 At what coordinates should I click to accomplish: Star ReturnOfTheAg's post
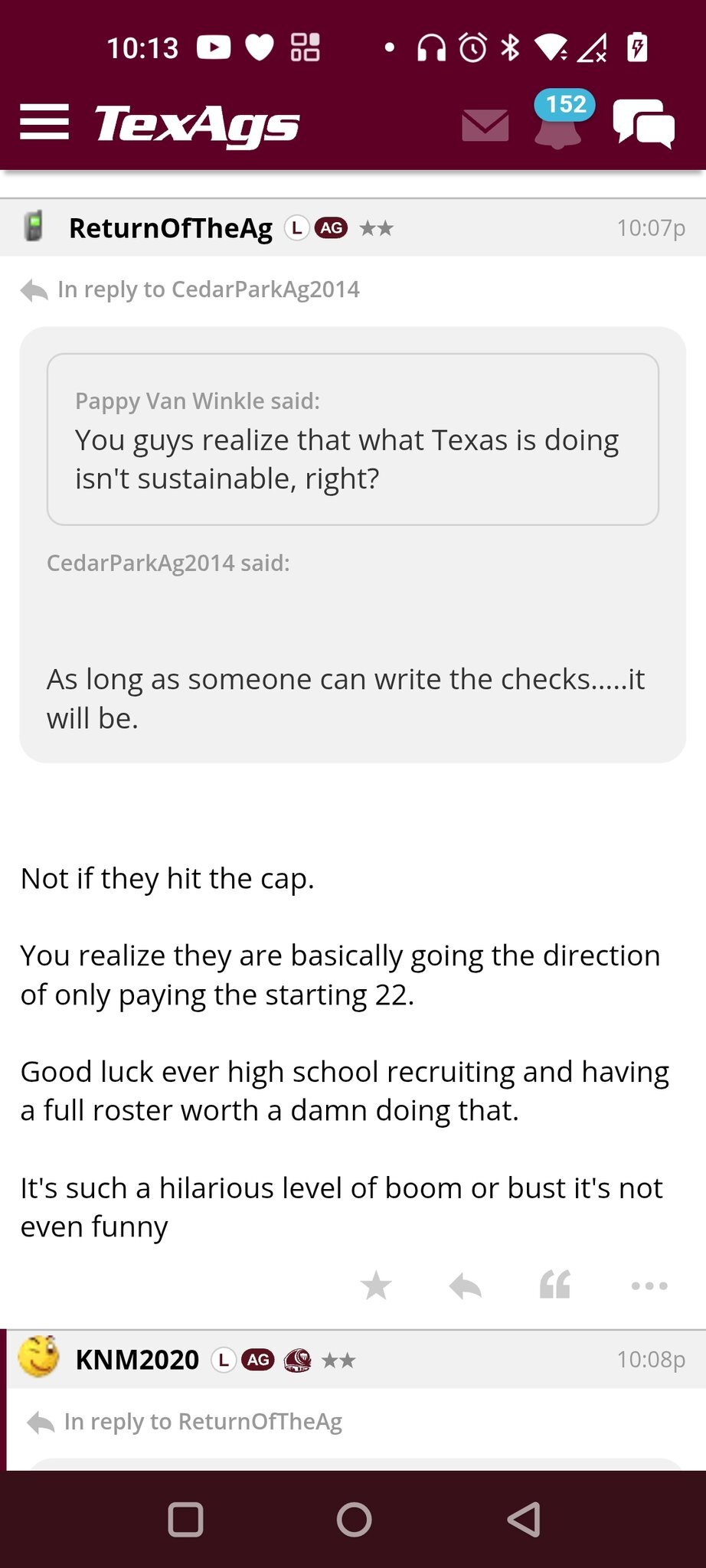coord(376,1285)
